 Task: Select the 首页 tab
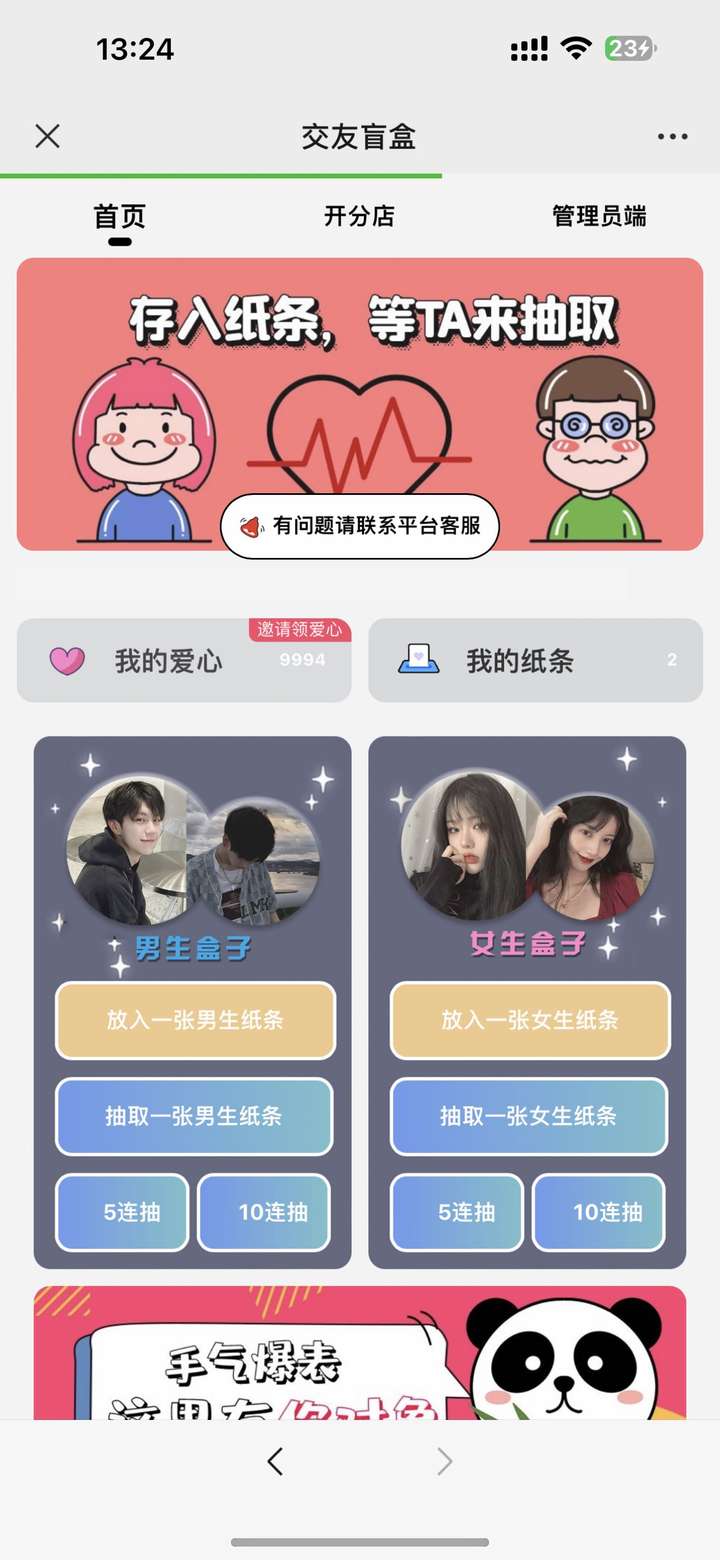[121, 215]
